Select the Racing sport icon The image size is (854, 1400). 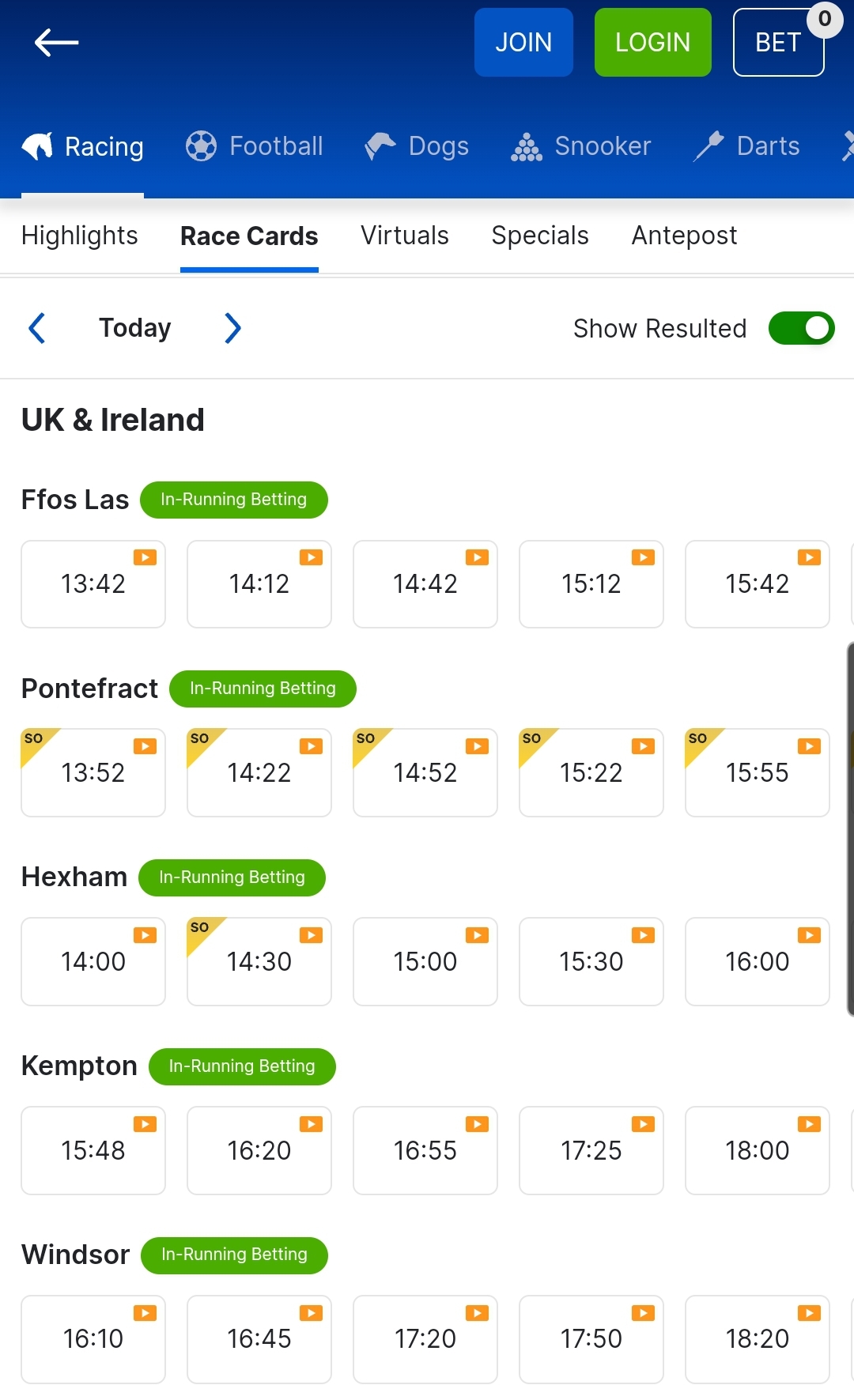(x=36, y=145)
